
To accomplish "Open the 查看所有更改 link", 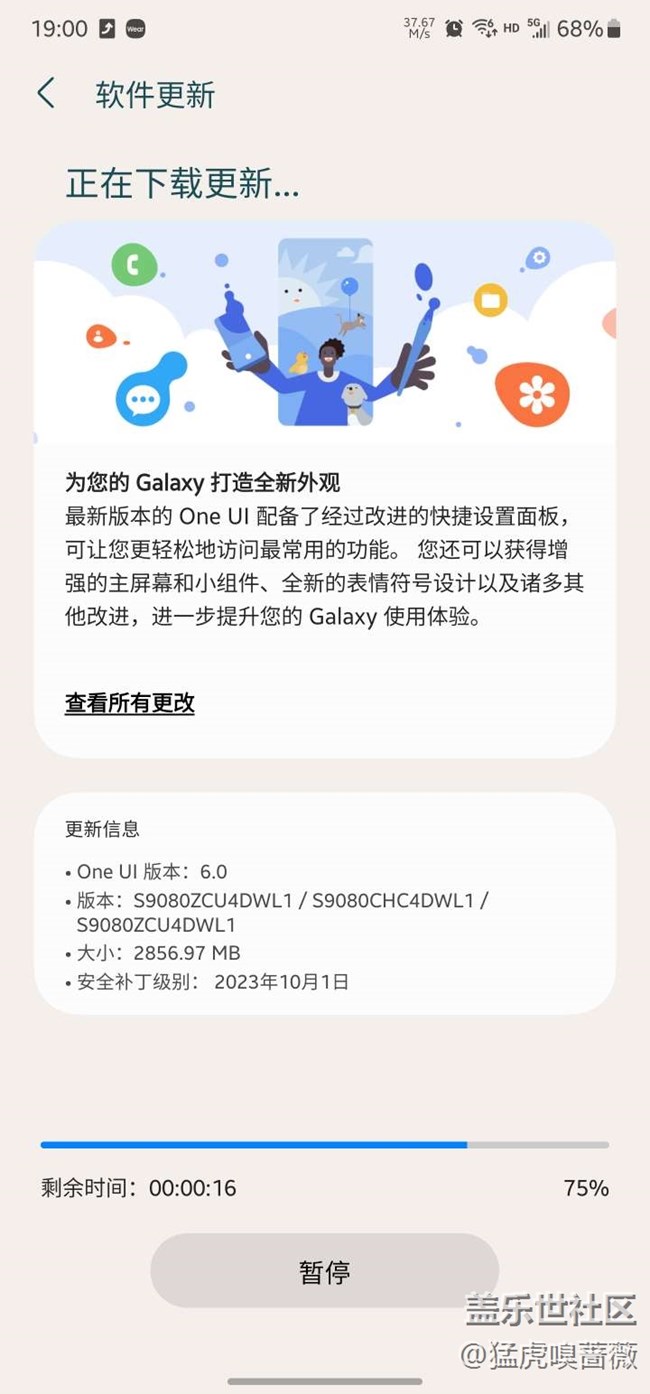I will pyautogui.click(x=130, y=703).
